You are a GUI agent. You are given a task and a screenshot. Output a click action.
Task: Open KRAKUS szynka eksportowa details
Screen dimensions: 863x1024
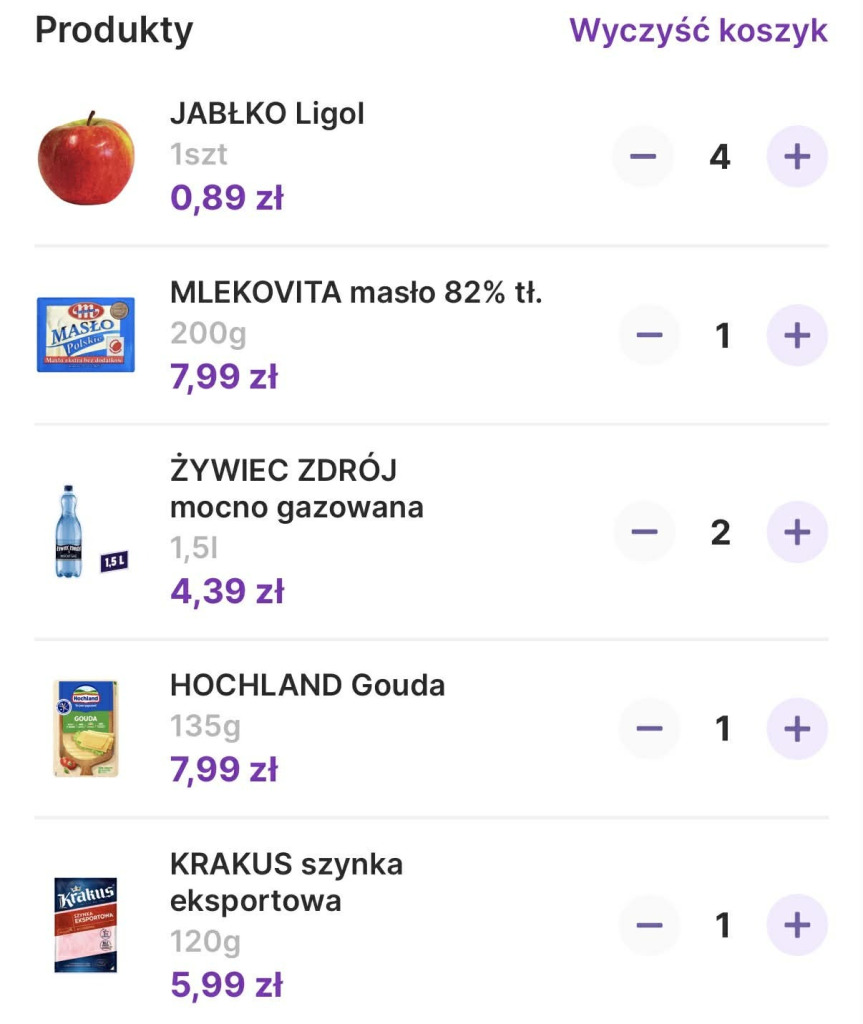286,882
